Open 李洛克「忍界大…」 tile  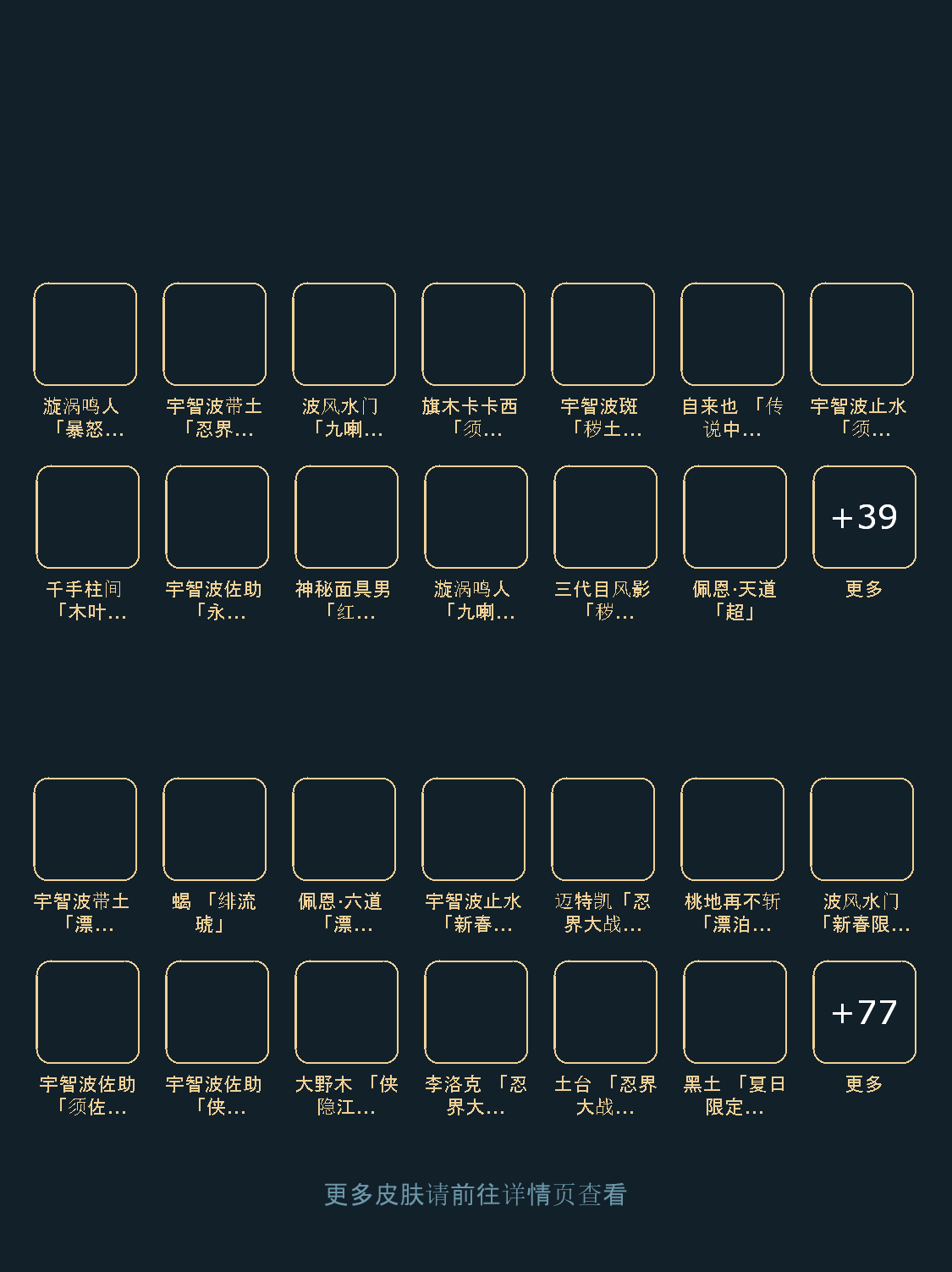click(476, 1012)
